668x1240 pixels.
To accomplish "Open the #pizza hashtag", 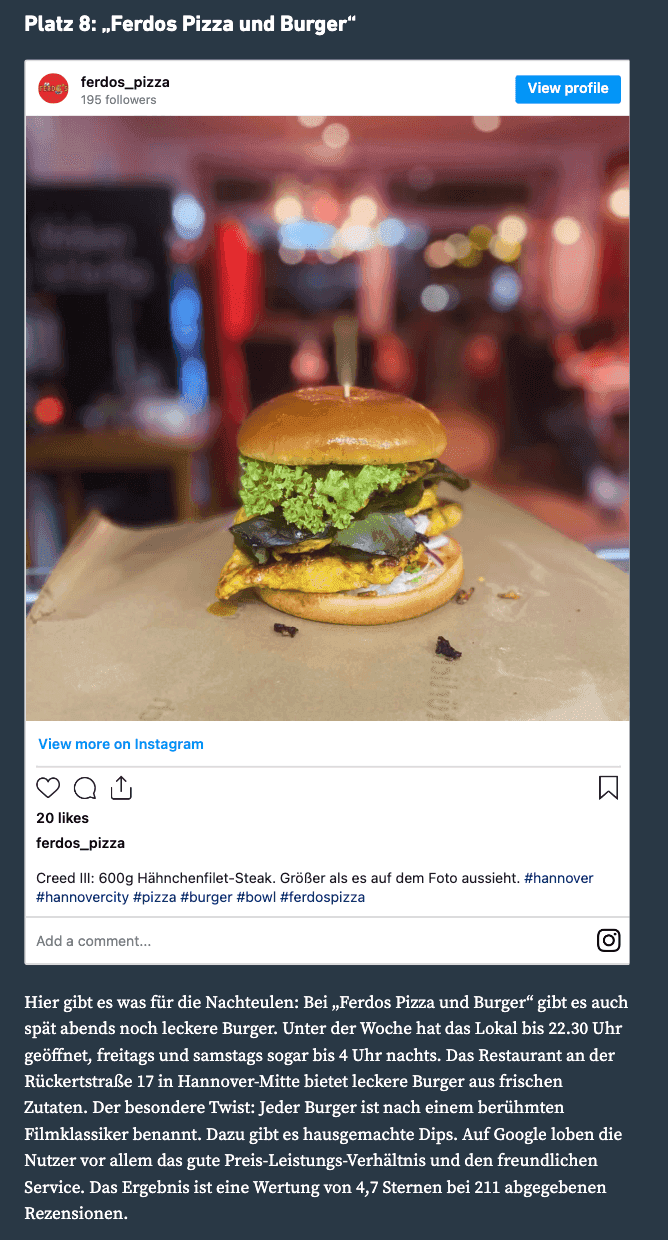I will [x=154, y=897].
